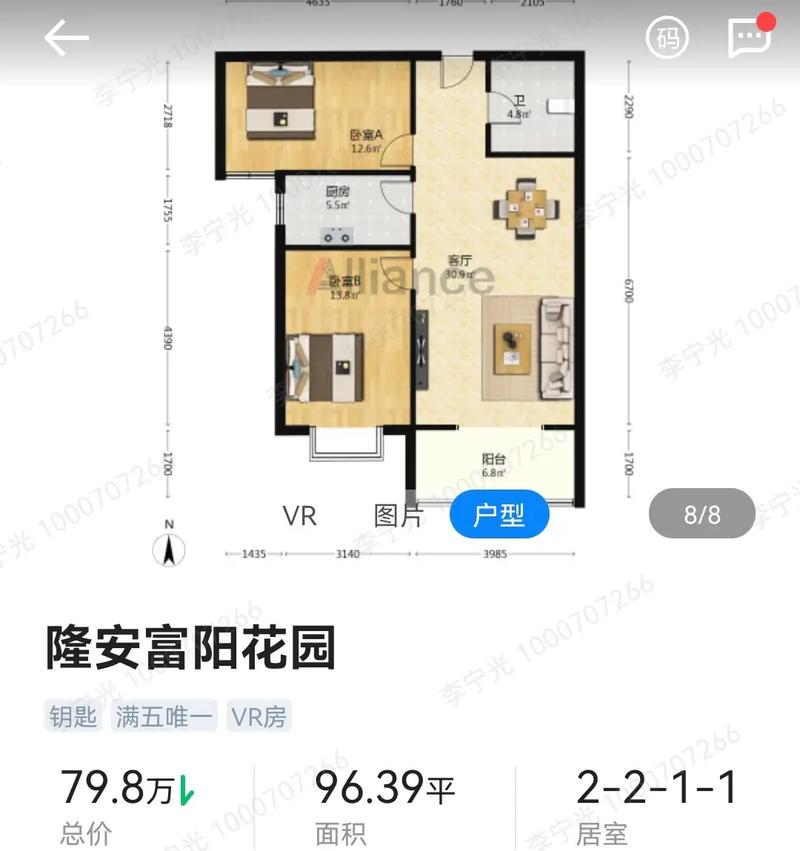This screenshot has height=851, width=800.
Task: Go back to the previous page
Action: (66, 38)
